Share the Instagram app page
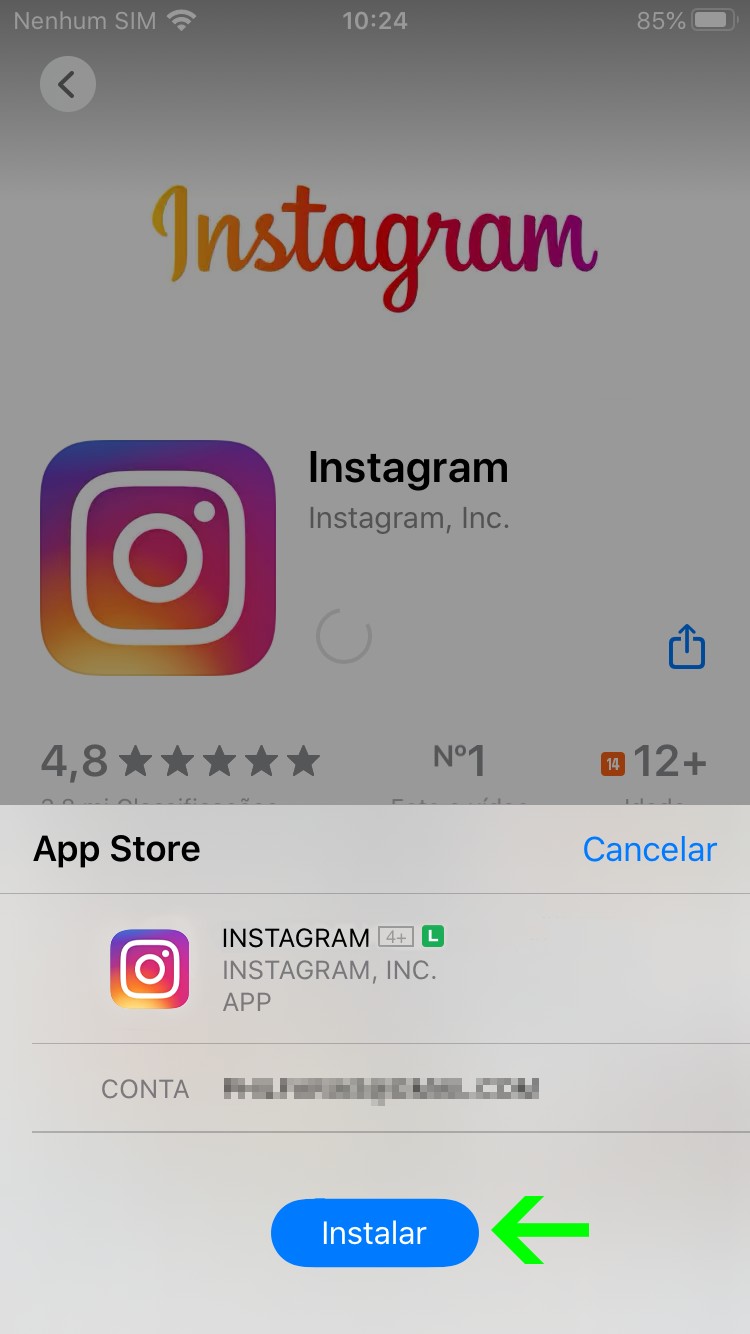 (x=686, y=646)
